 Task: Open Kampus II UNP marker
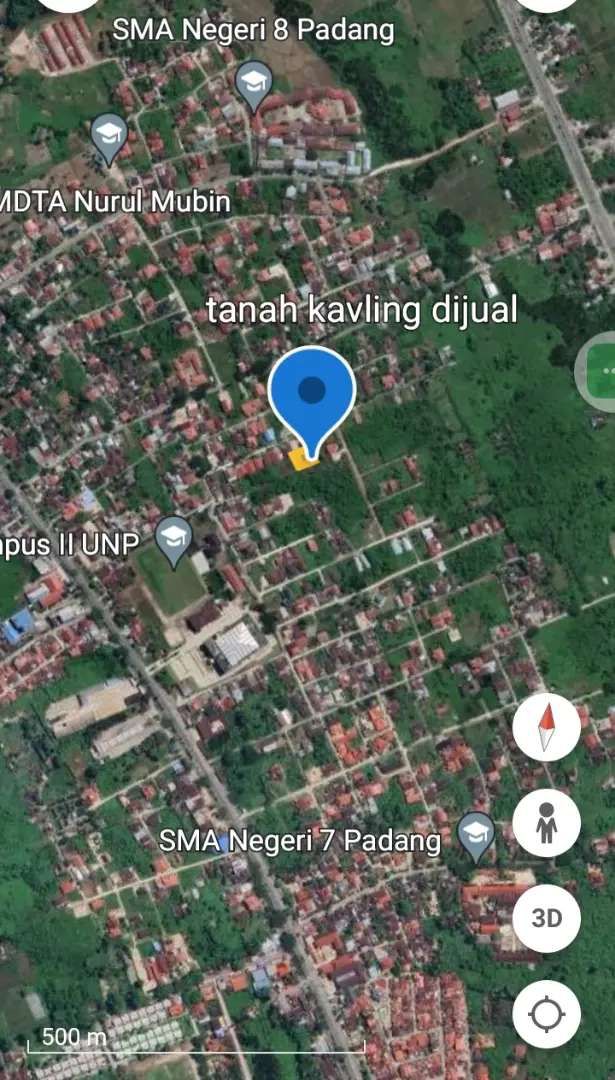(174, 540)
